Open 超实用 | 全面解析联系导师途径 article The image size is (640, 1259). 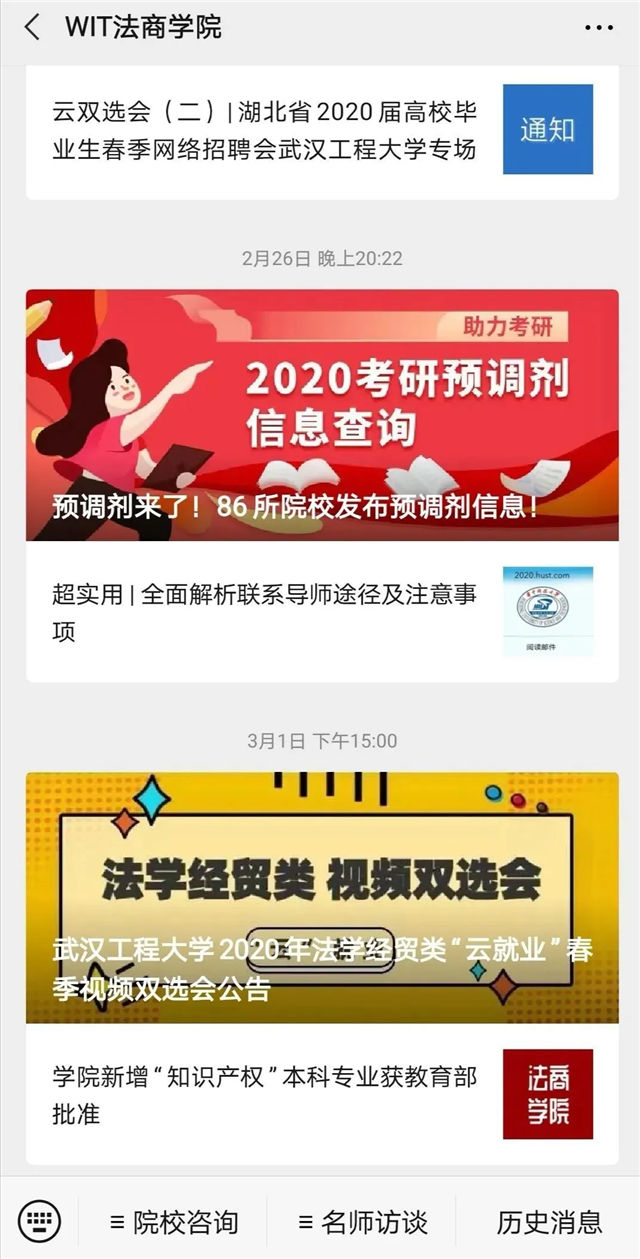(265, 613)
